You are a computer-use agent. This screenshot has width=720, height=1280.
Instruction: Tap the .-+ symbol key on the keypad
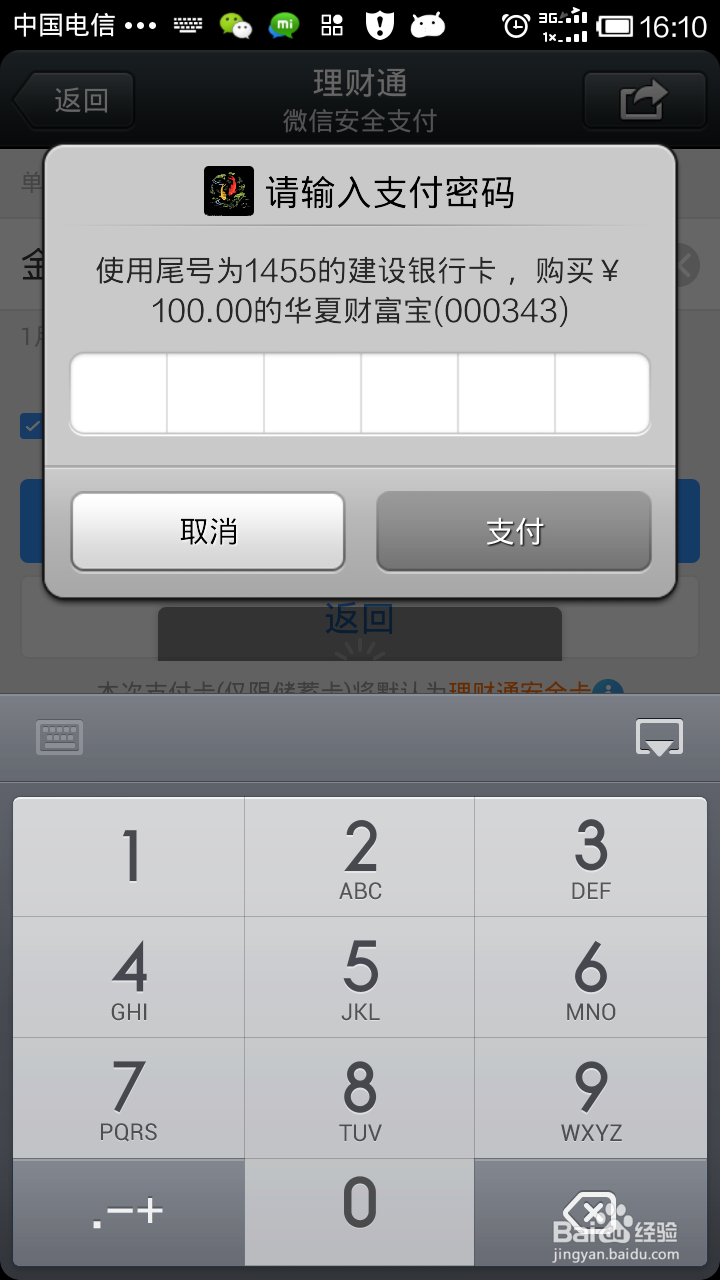[x=128, y=1212]
